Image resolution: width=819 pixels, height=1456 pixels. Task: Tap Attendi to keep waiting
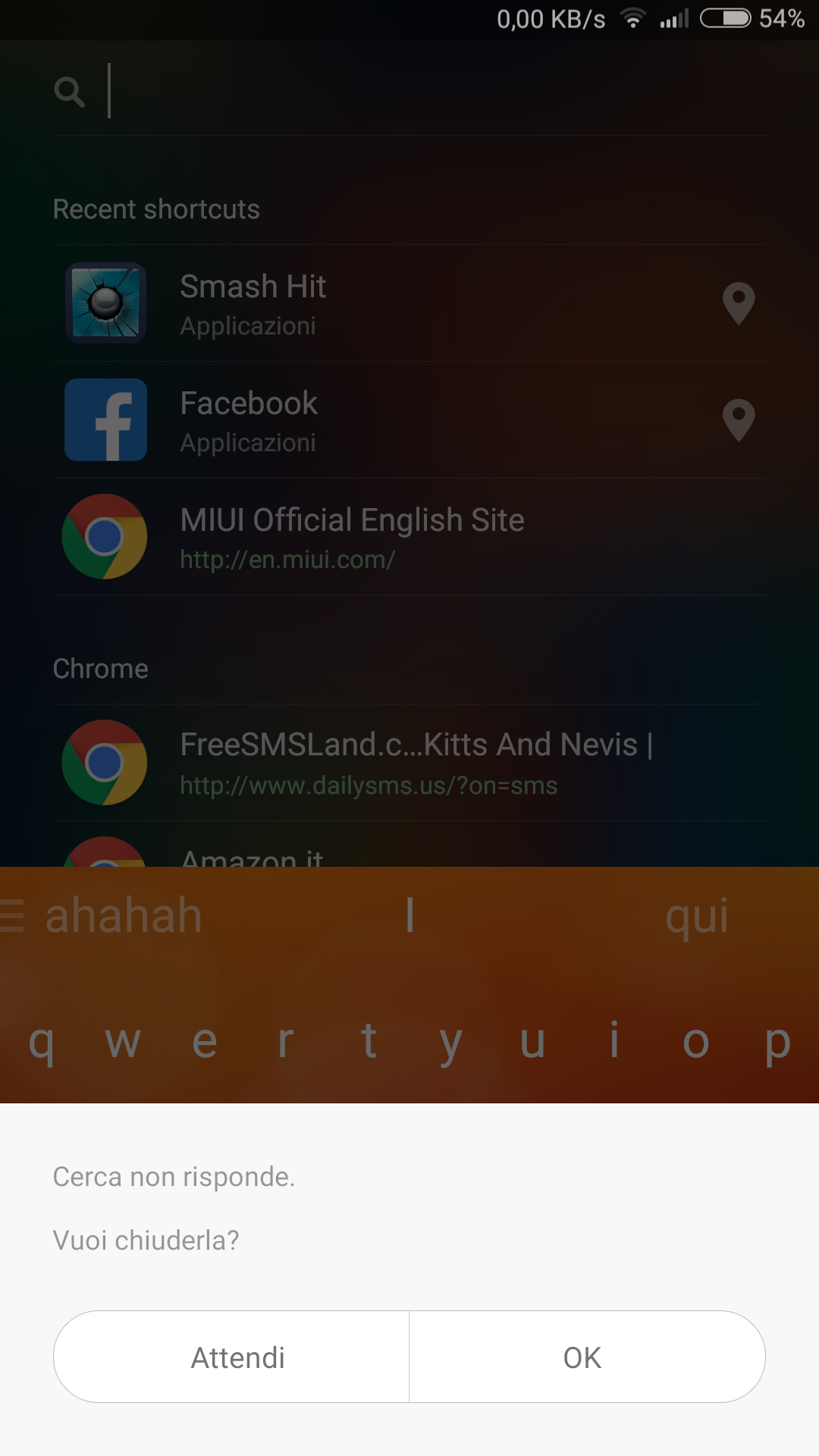[231, 1357]
